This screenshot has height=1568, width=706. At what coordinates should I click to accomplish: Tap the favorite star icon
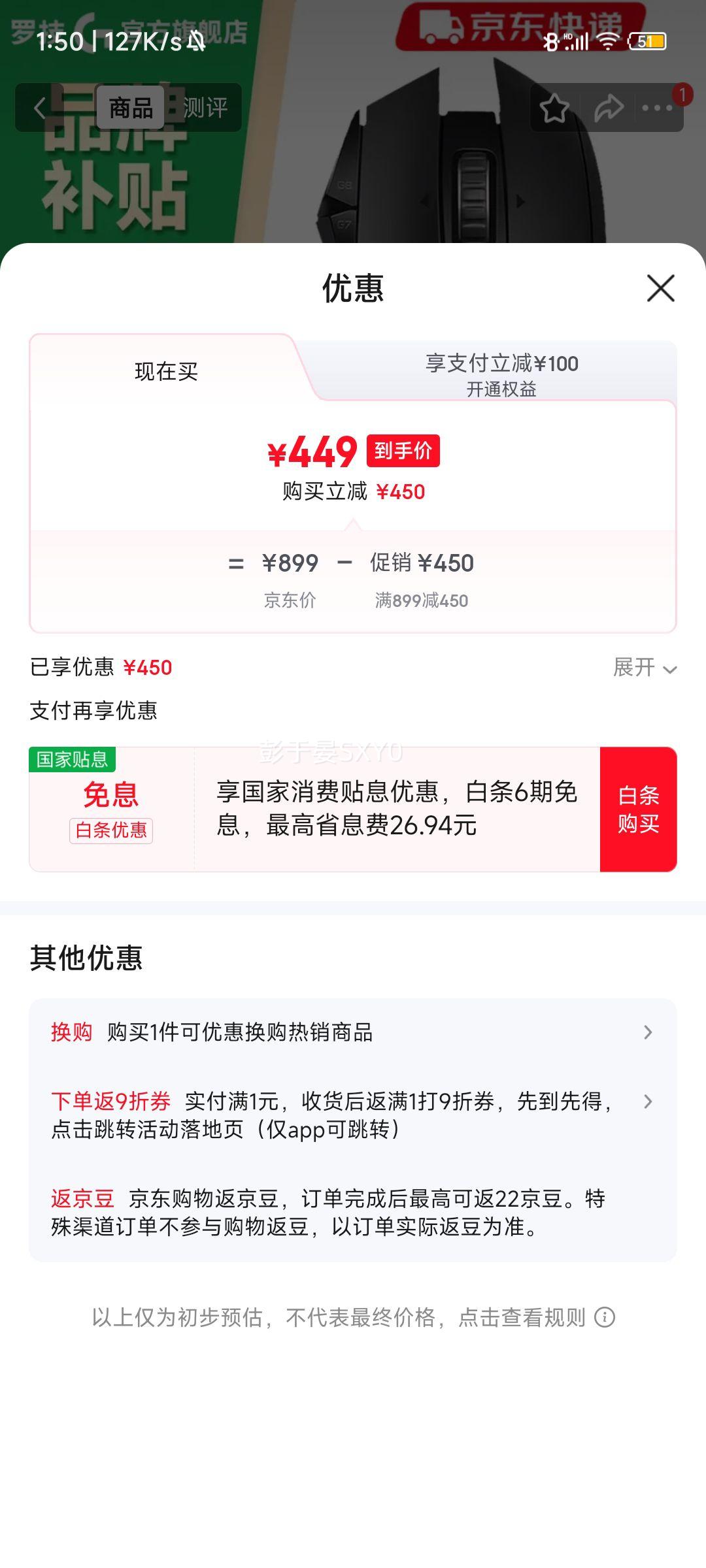coord(554,108)
